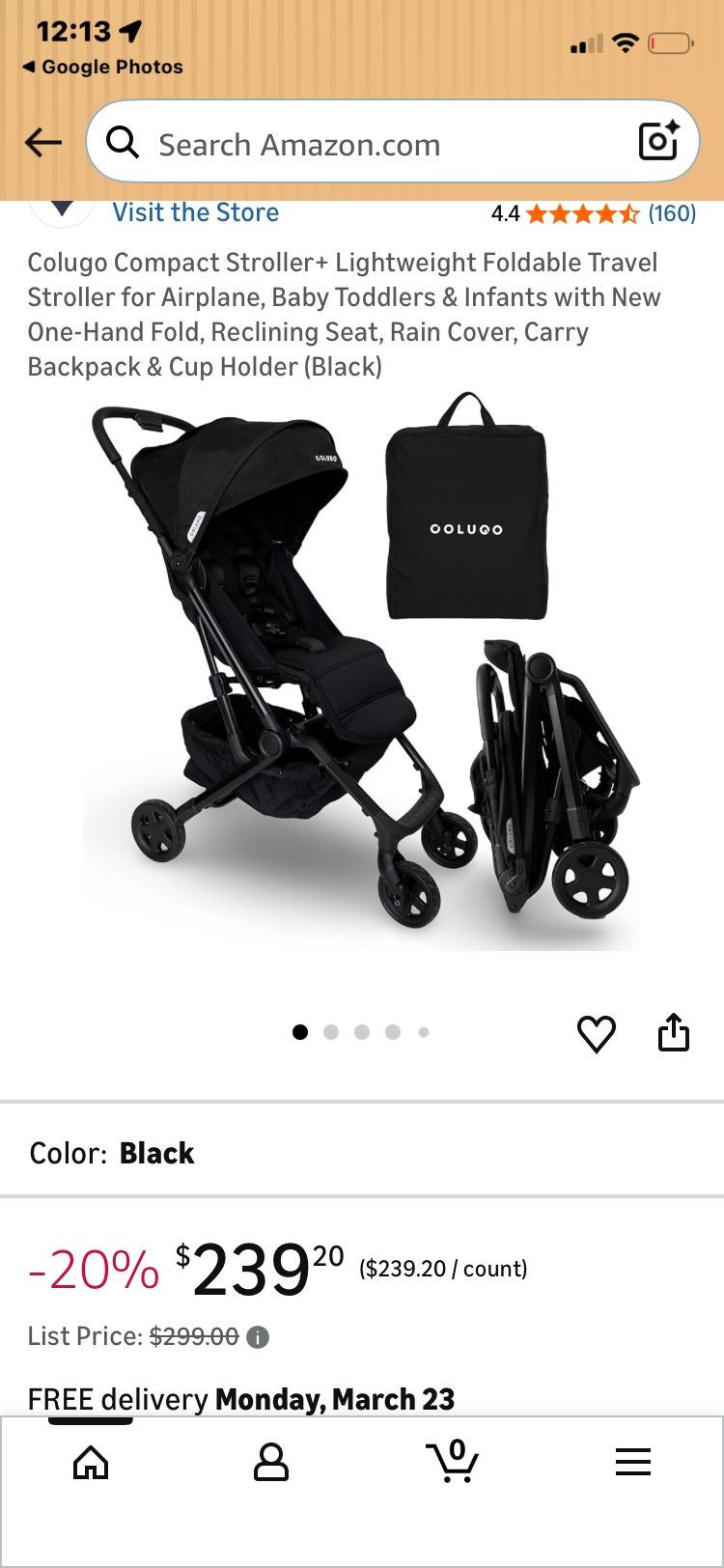Share this product listing

[x=673, y=1032]
